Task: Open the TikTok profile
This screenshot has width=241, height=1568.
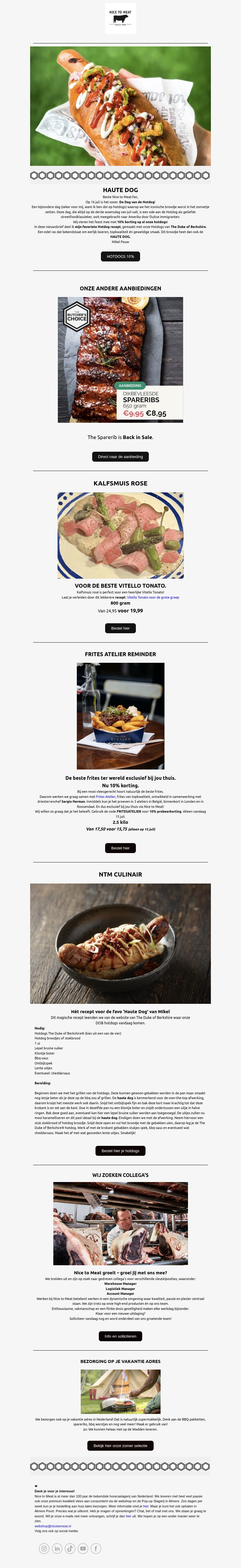Action: tap(70, 1548)
